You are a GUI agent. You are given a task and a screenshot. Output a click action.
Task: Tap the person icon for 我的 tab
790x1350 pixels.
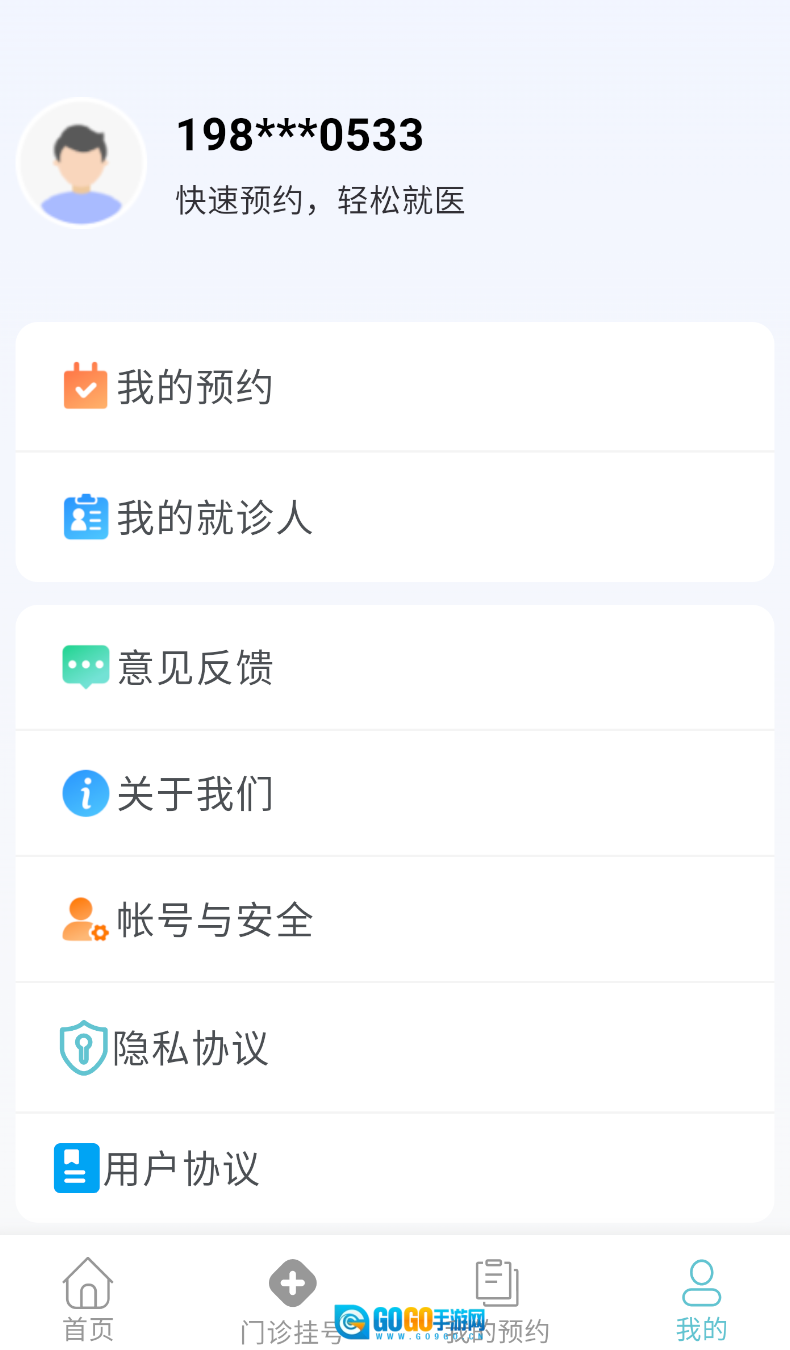[x=701, y=1282]
